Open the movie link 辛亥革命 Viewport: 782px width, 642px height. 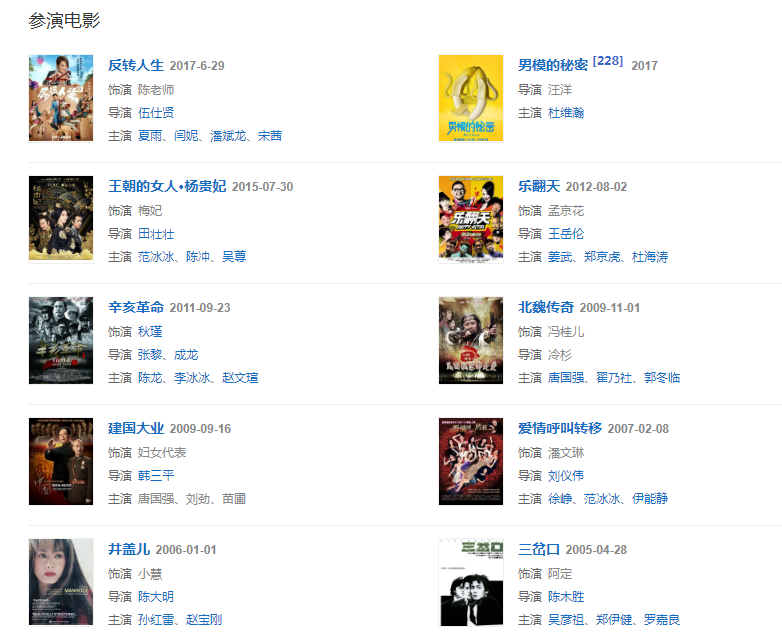tap(135, 308)
